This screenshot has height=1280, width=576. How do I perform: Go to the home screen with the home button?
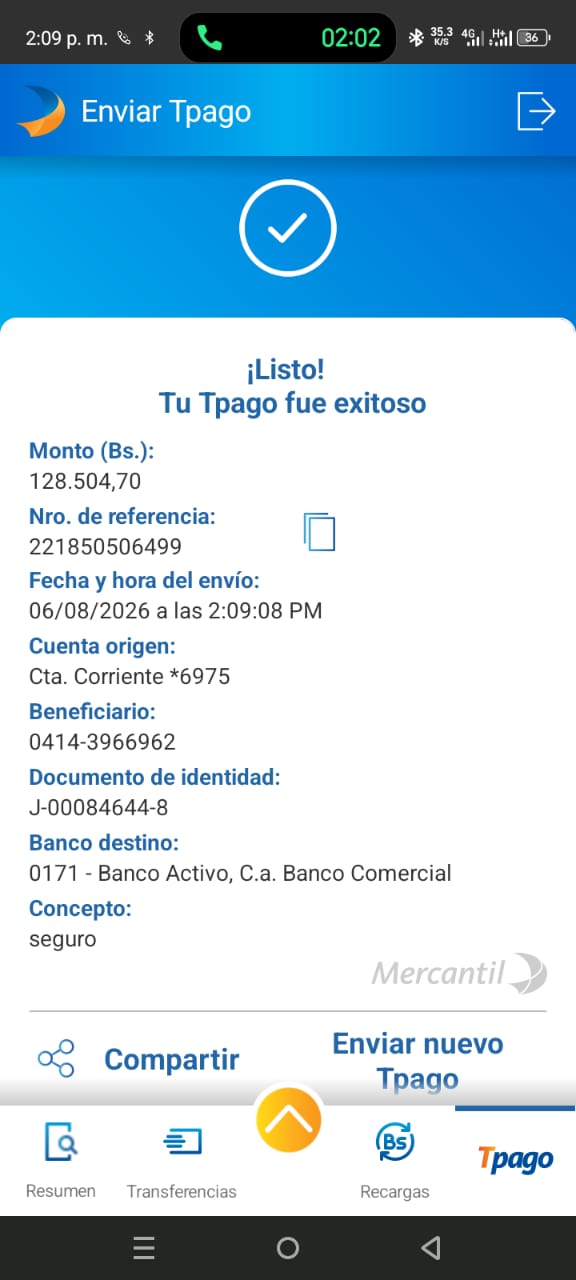click(288, 1247)
